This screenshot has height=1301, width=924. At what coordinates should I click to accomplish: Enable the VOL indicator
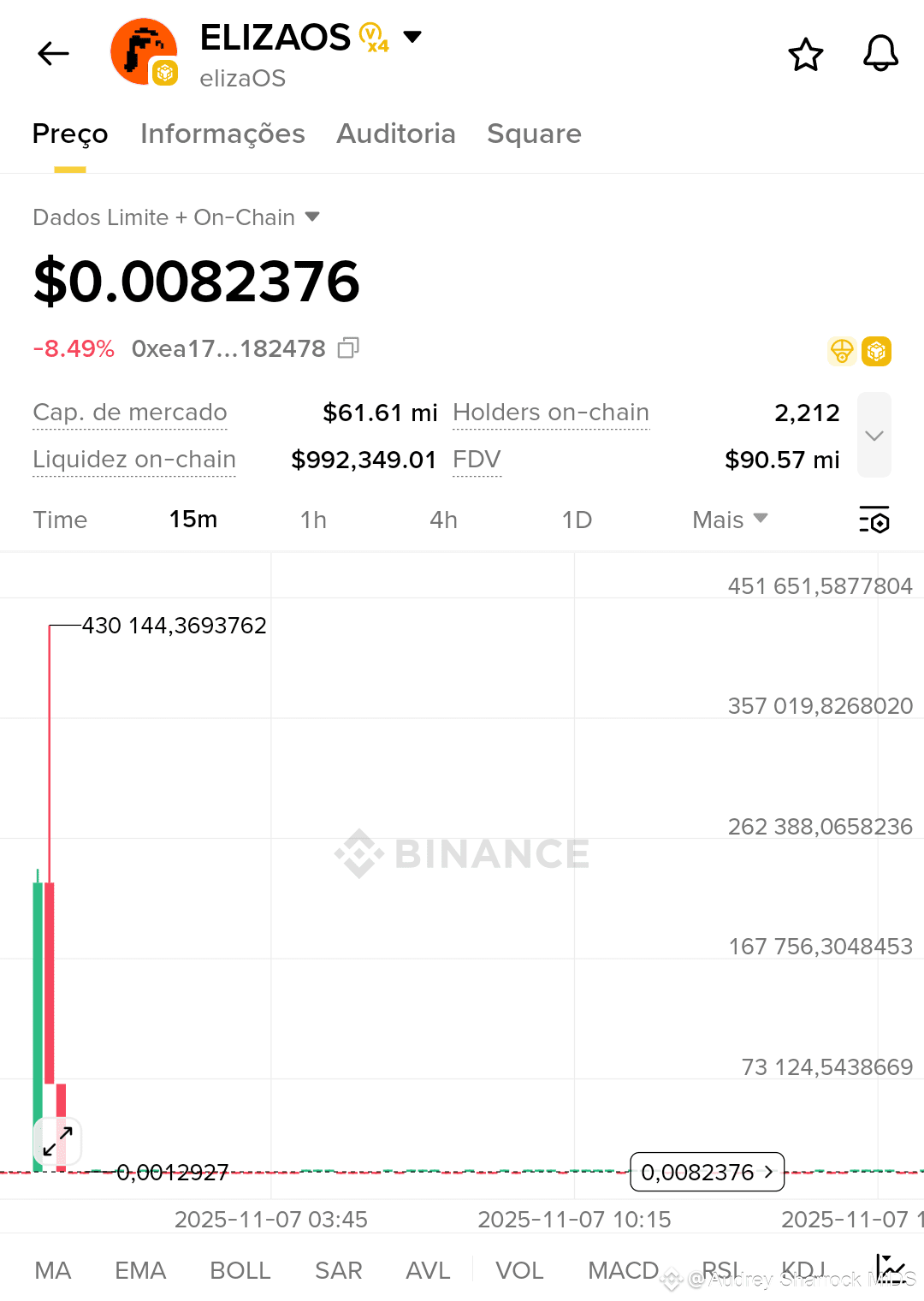(x=519, y=1270)
